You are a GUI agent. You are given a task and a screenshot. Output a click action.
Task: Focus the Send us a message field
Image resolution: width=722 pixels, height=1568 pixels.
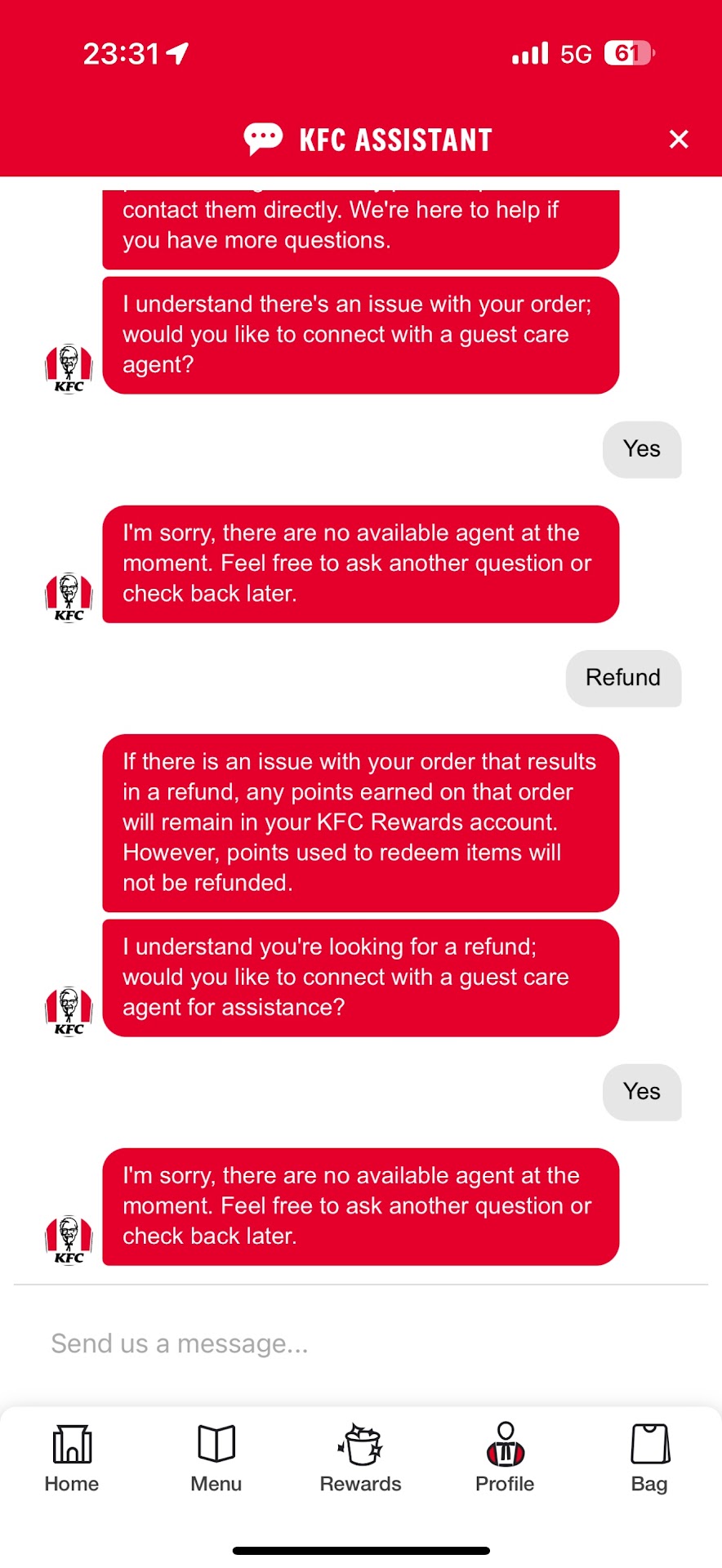[x=359, y=1343]
